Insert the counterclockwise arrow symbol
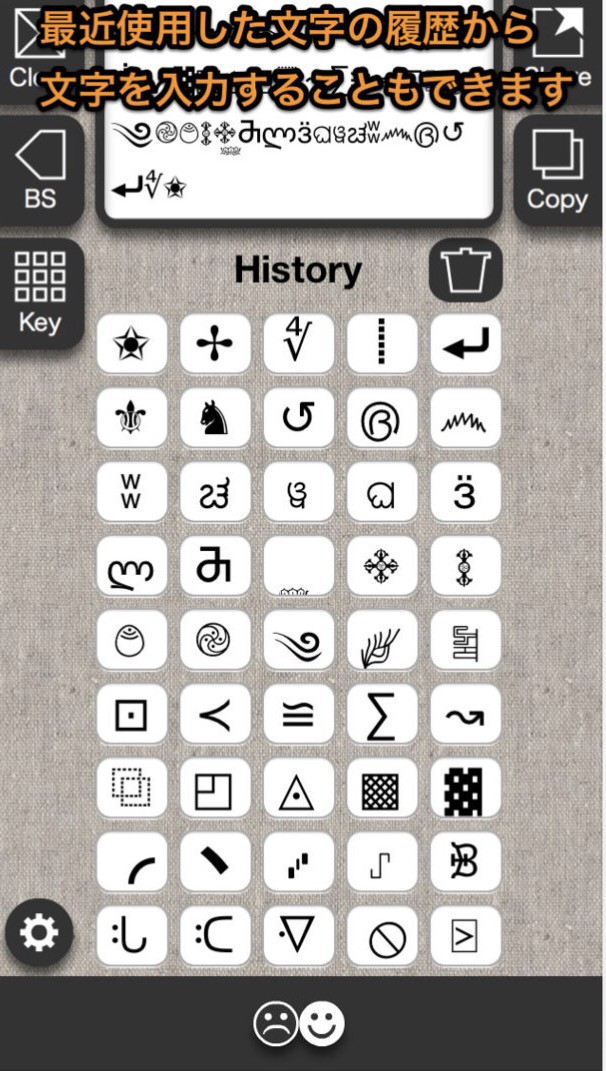The width and height of the screenshot is (606, 1071). click(x=297, y=418)
